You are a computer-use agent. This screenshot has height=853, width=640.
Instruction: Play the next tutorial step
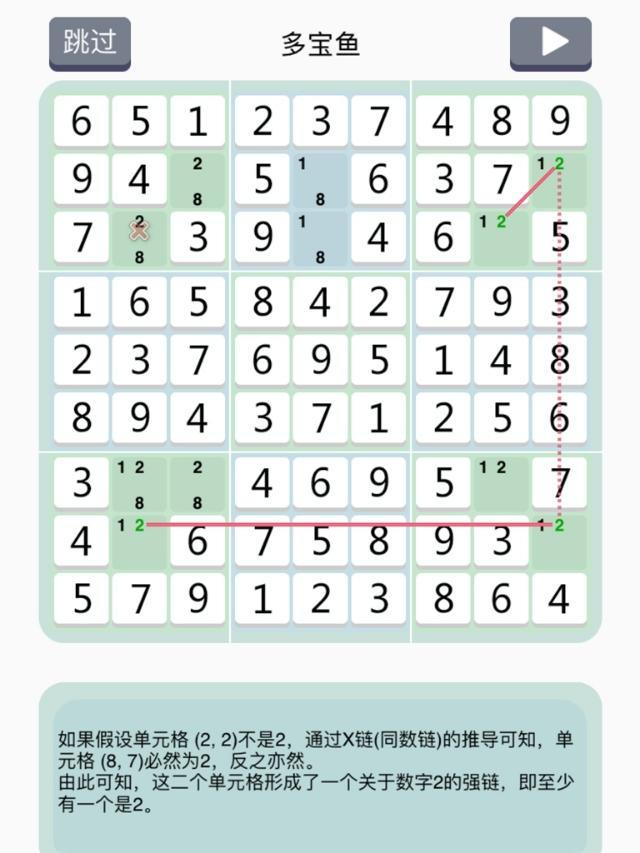click(x=551, y=42)
